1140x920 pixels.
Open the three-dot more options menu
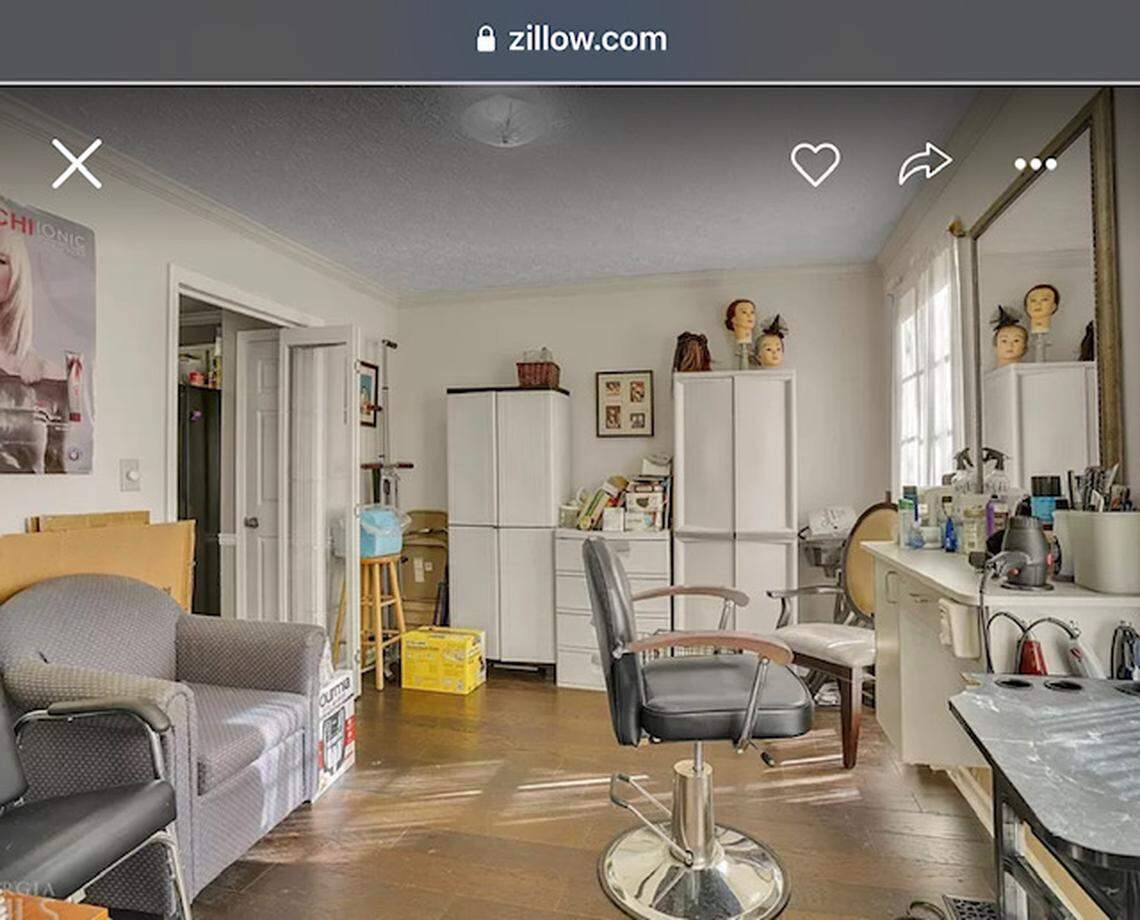[x=1035, y=165]
